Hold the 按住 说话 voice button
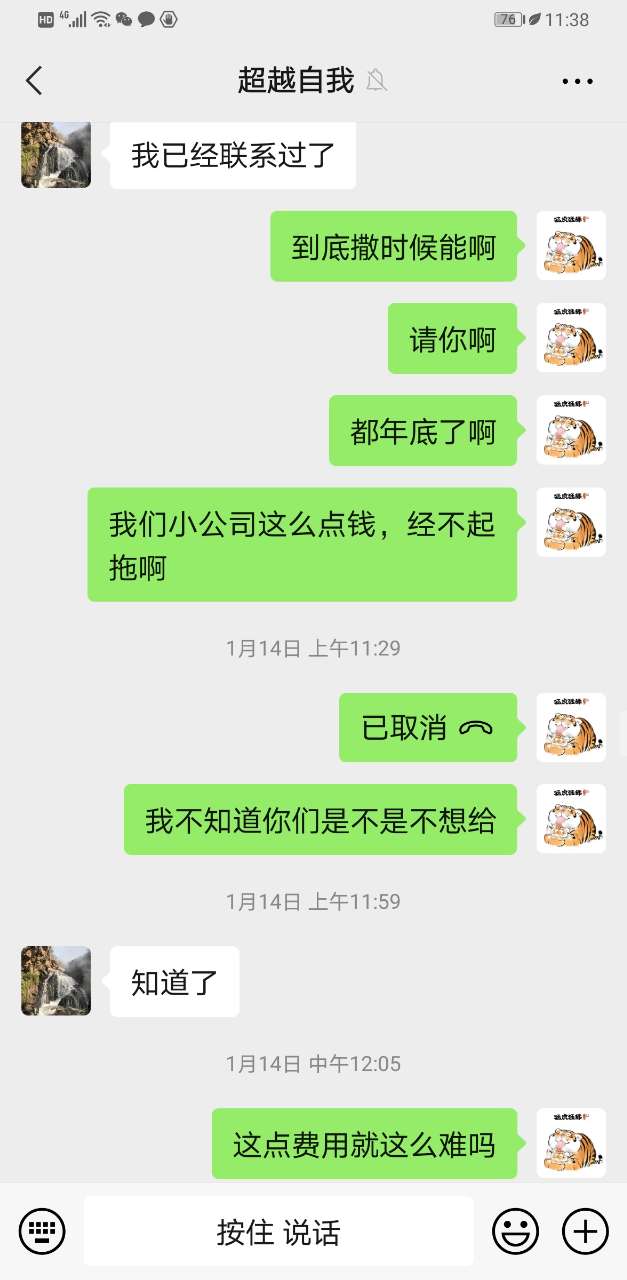Viewport: 627px width, 1280px height. 278,1231
